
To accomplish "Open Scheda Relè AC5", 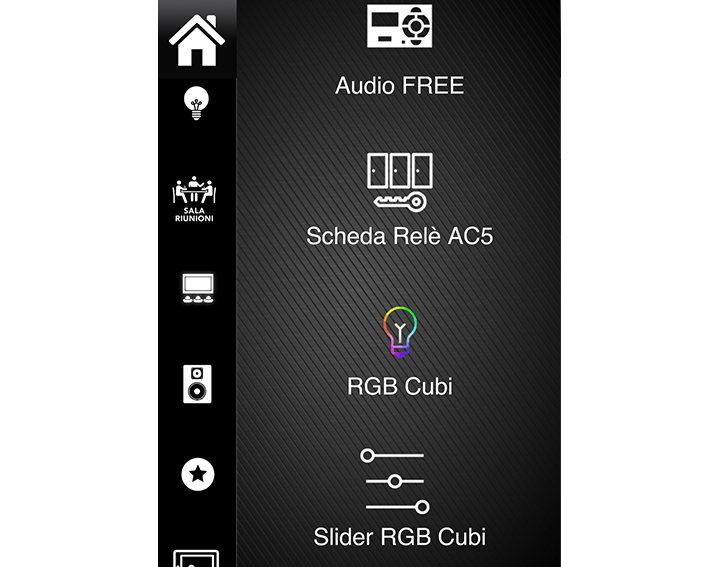I will [399, 200].
